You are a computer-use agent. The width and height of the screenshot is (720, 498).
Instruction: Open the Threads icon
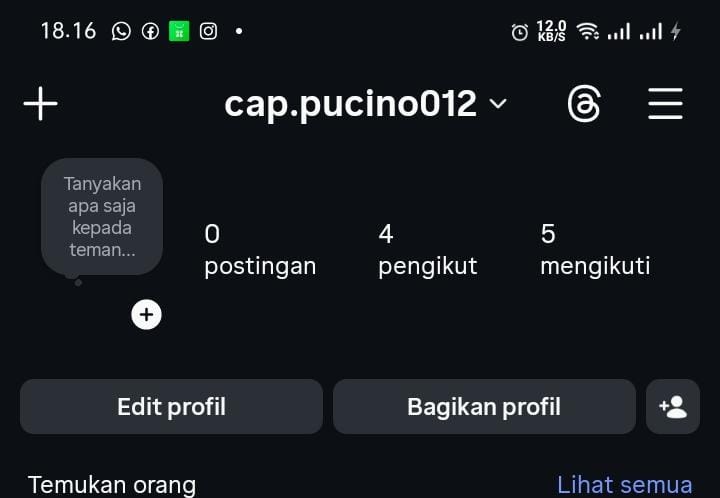(584, 104)
